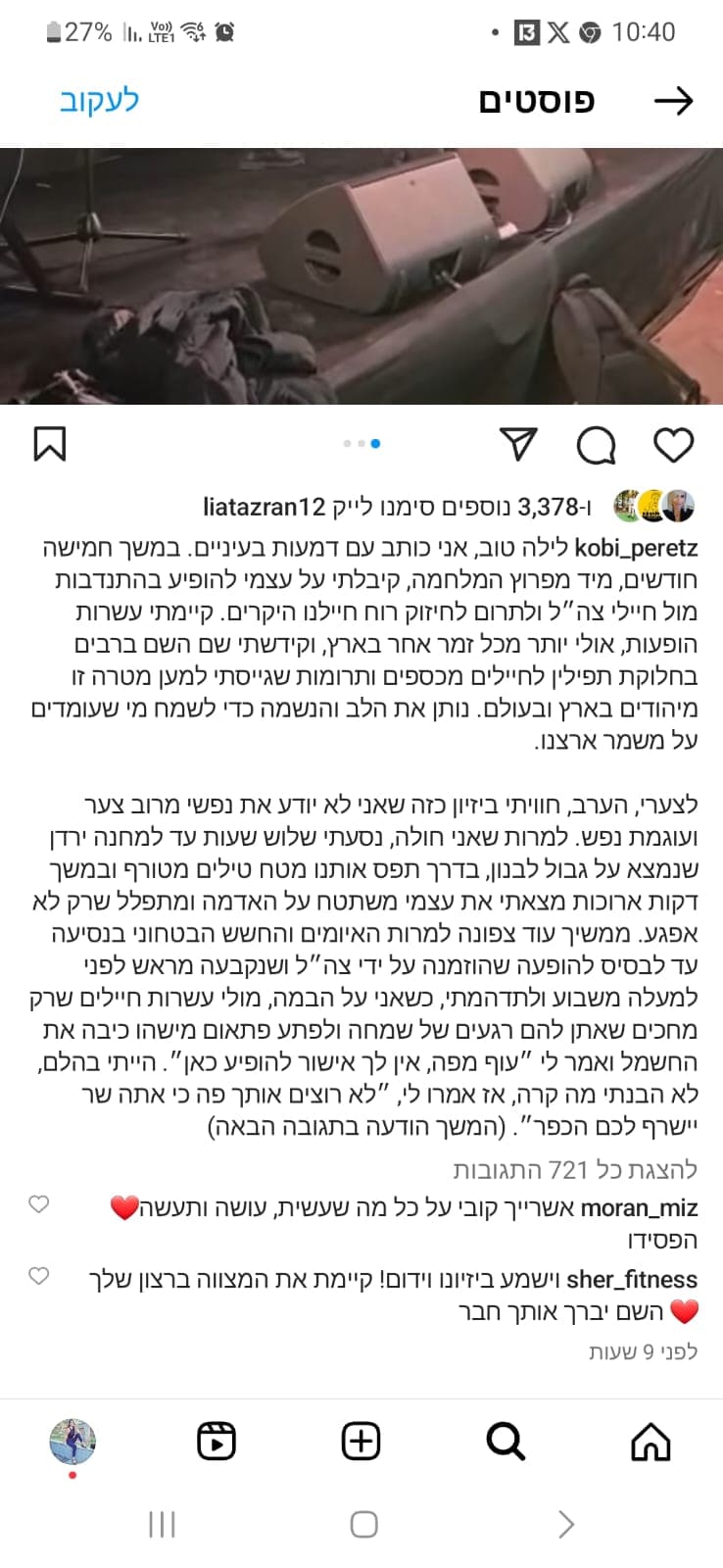Switch to the Reels tab
Image resolution: width=723 pixels, height=1568 pixels.
point(217,1442)
